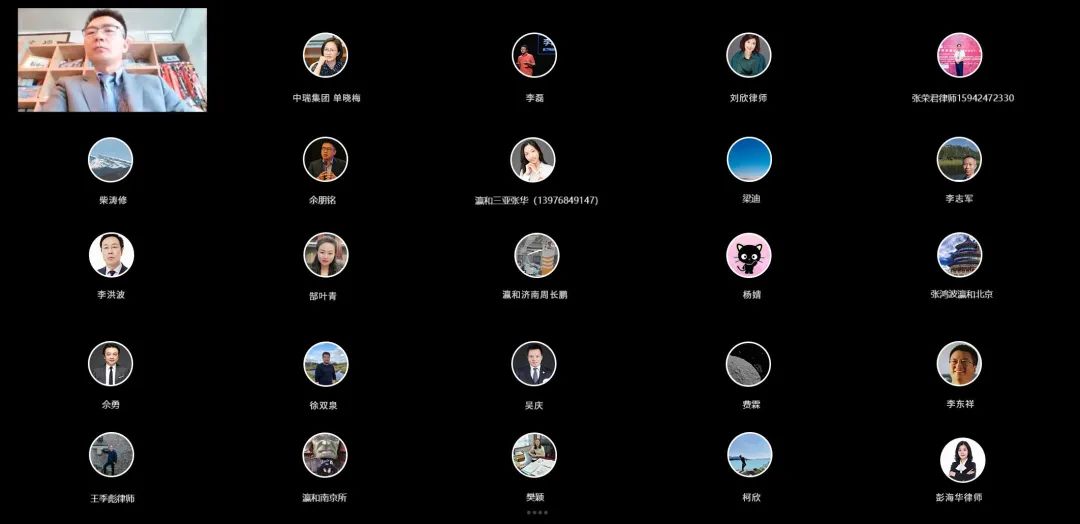The width and height of the screenshot is (1080, 524).
Task: Select participant 李磊's tile
Action: (x=534, y=55)
